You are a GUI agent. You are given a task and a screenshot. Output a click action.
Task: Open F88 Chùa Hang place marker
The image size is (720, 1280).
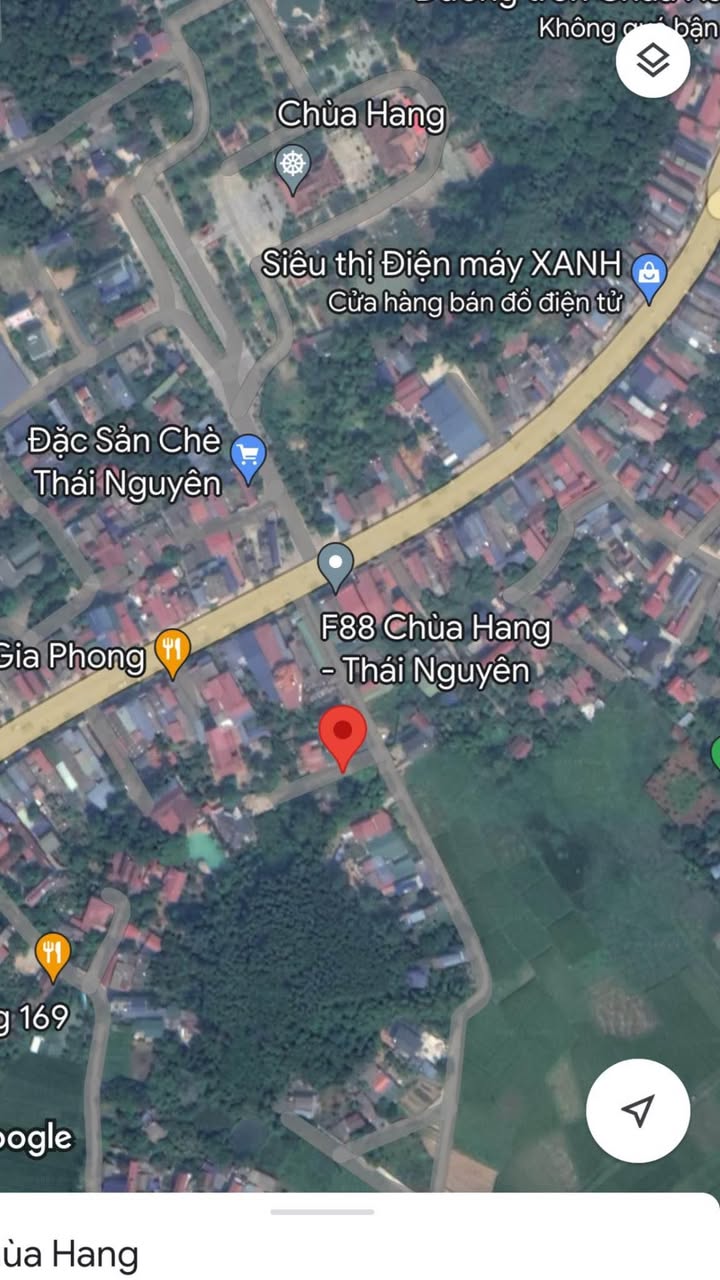tap(335, 565)
